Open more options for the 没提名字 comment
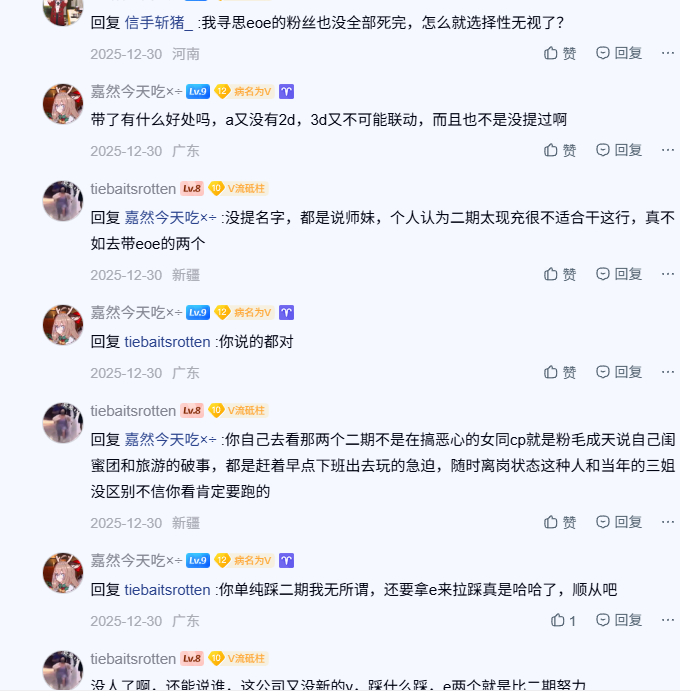Viewport: 695px width, 699px height. point(668,274)
